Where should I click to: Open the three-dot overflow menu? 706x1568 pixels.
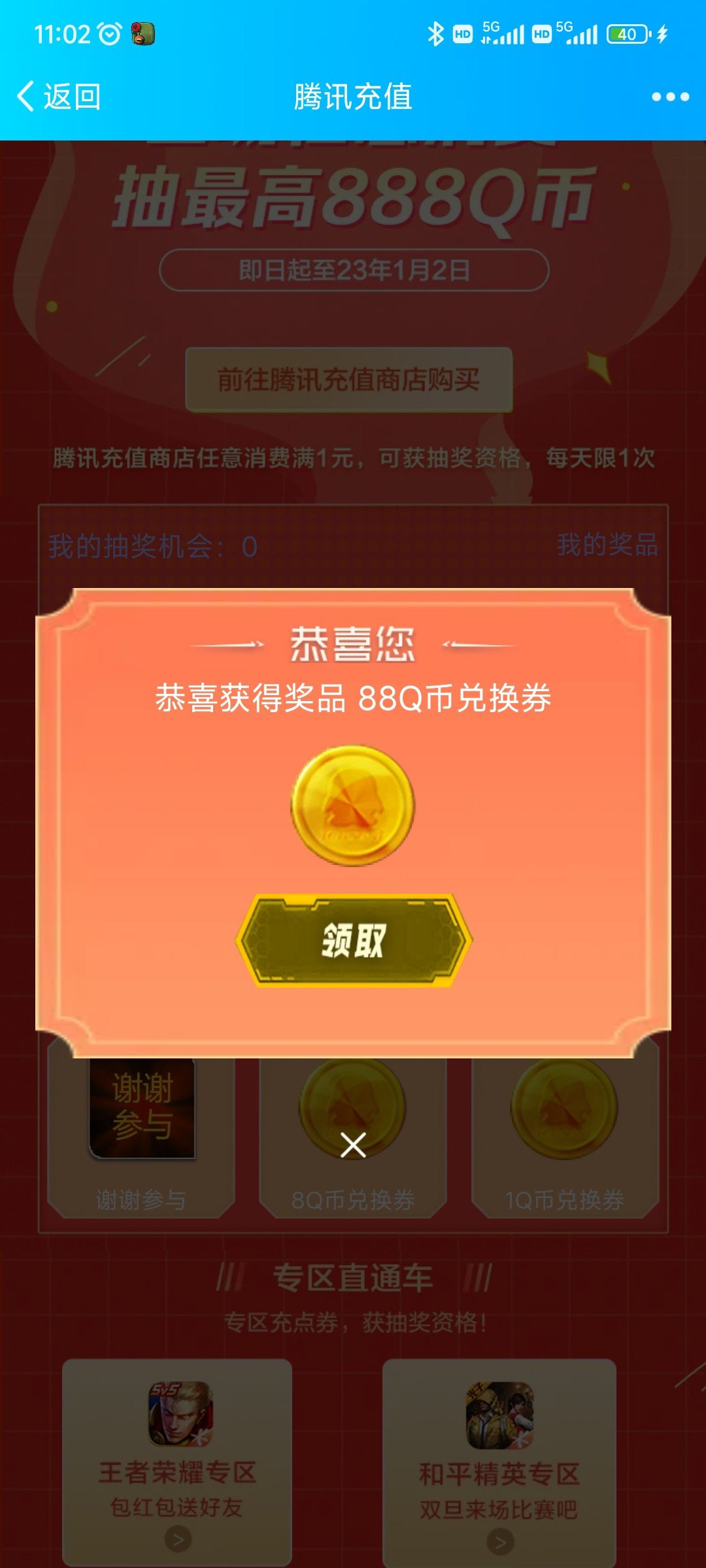pyautogui.click(x=670, y=97)
